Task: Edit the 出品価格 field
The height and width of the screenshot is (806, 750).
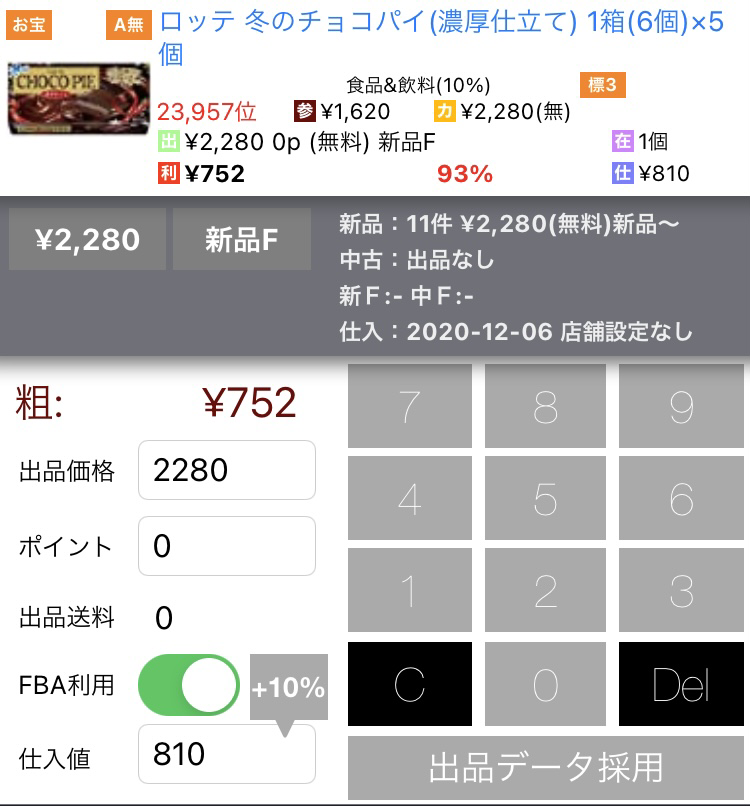Action: click(226, 470)
